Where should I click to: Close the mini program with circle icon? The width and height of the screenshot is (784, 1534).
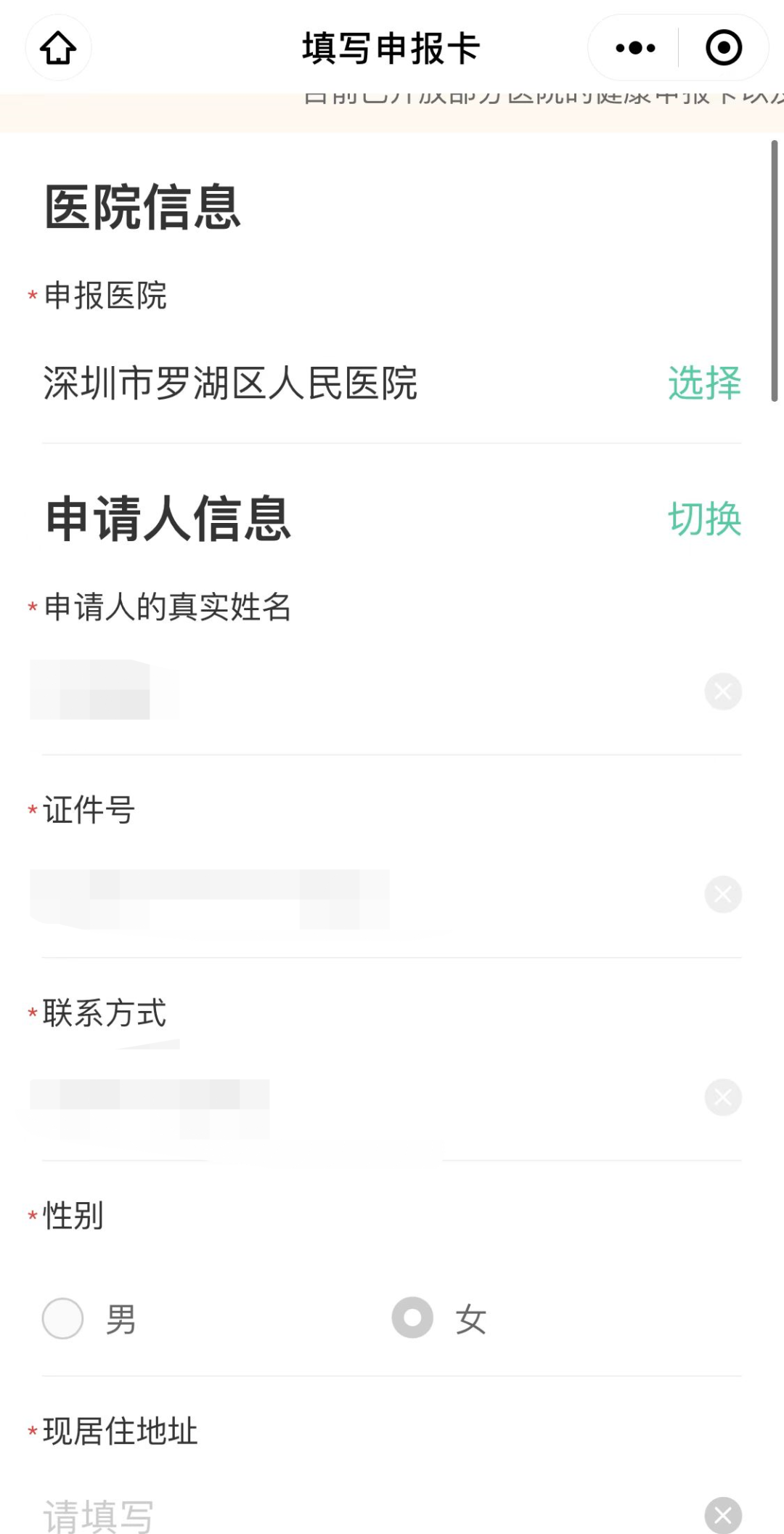pos(724,48)
